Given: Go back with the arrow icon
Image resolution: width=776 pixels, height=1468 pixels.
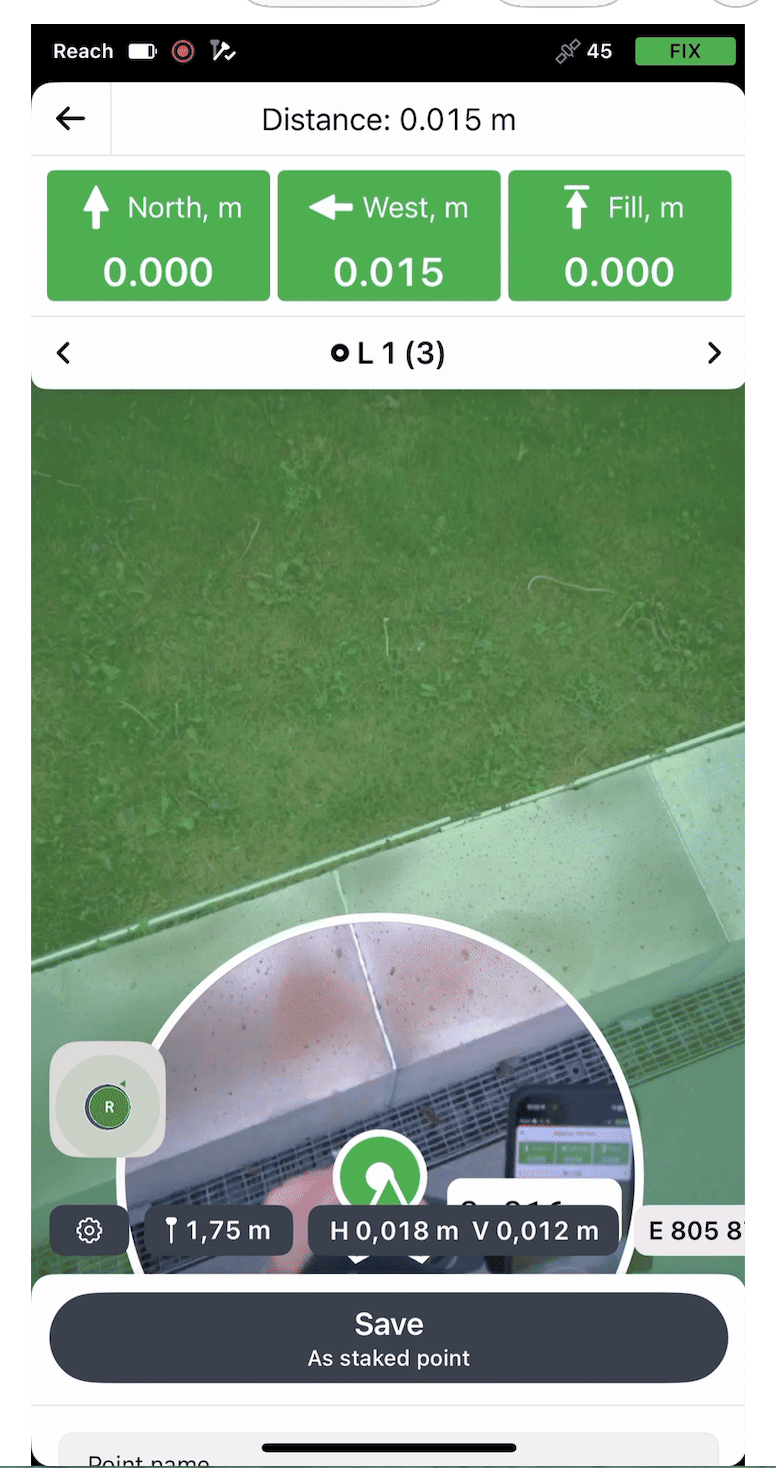Looking at the screenshot, I should (x=70, y=119).
